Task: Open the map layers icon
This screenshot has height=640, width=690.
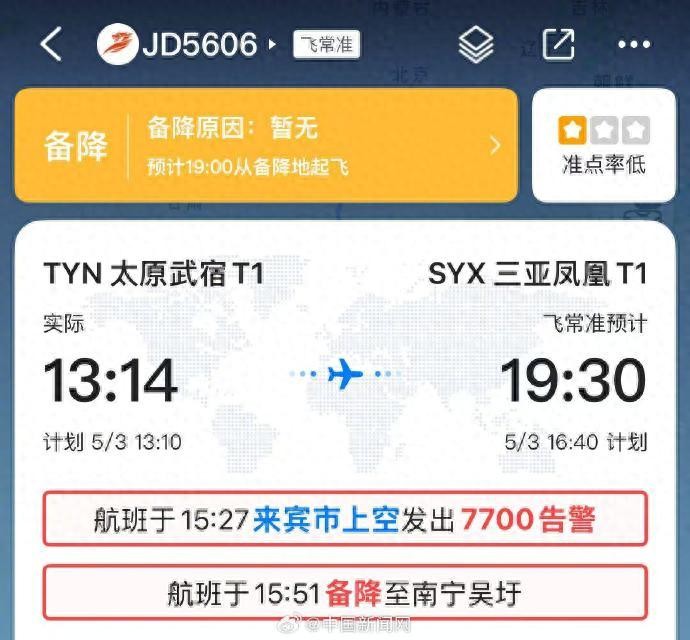Action: (x=477, y=44)
